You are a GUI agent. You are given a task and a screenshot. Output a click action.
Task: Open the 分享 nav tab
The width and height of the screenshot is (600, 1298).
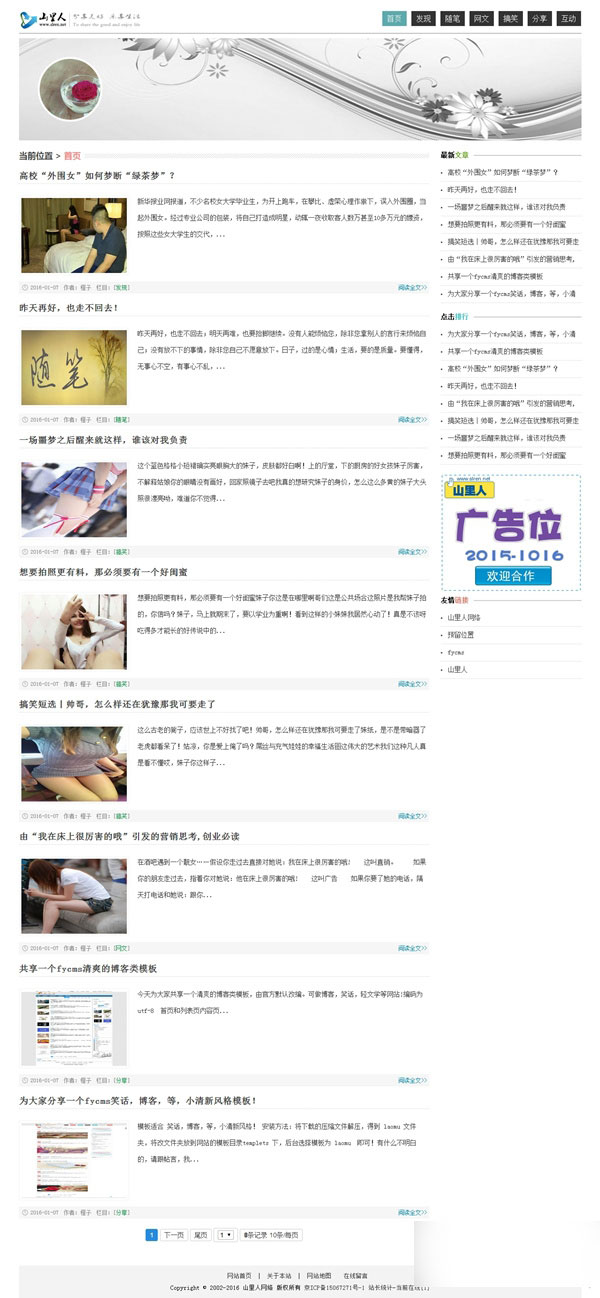click(540, 18)
